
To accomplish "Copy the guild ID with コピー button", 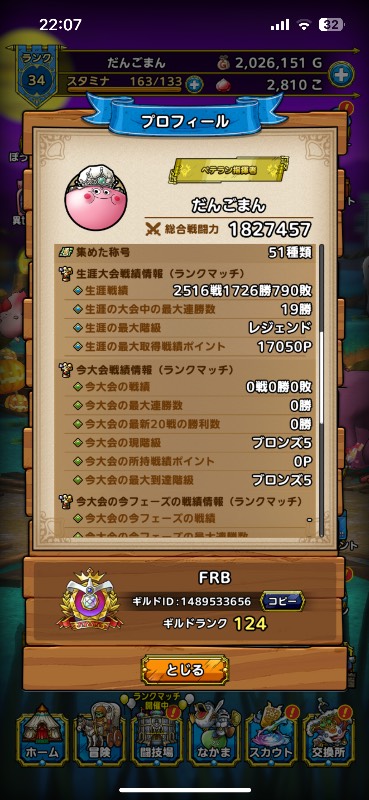I will (282, 601).
